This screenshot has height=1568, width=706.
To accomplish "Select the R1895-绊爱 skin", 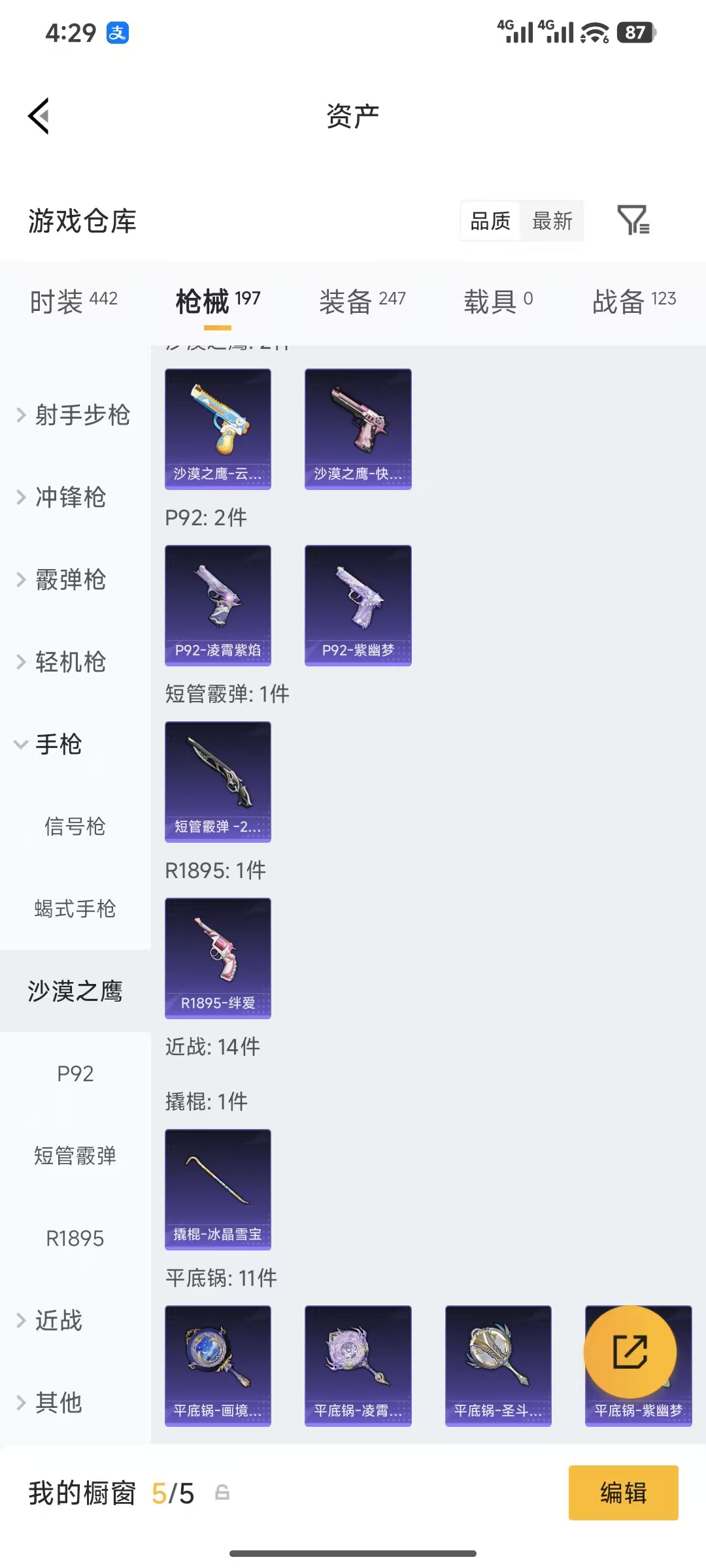I will [218, 957].
